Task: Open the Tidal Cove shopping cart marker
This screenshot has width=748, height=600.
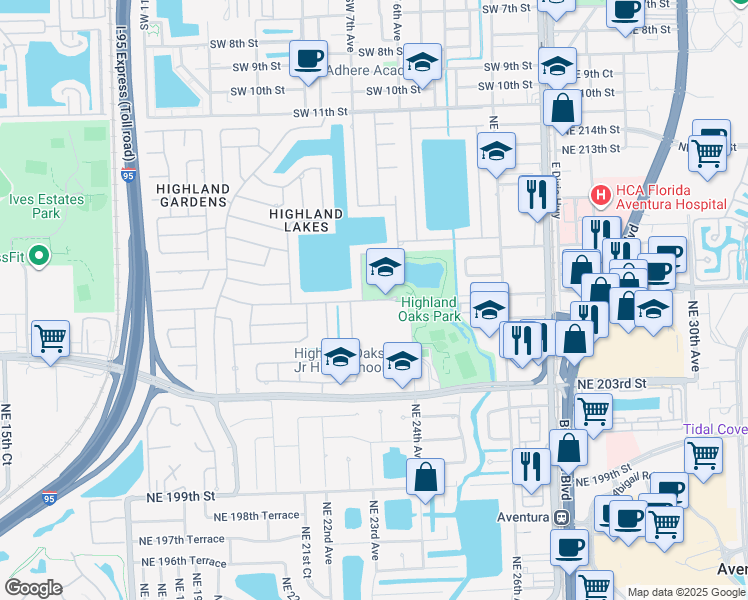Action: click(x=703, y=455)
